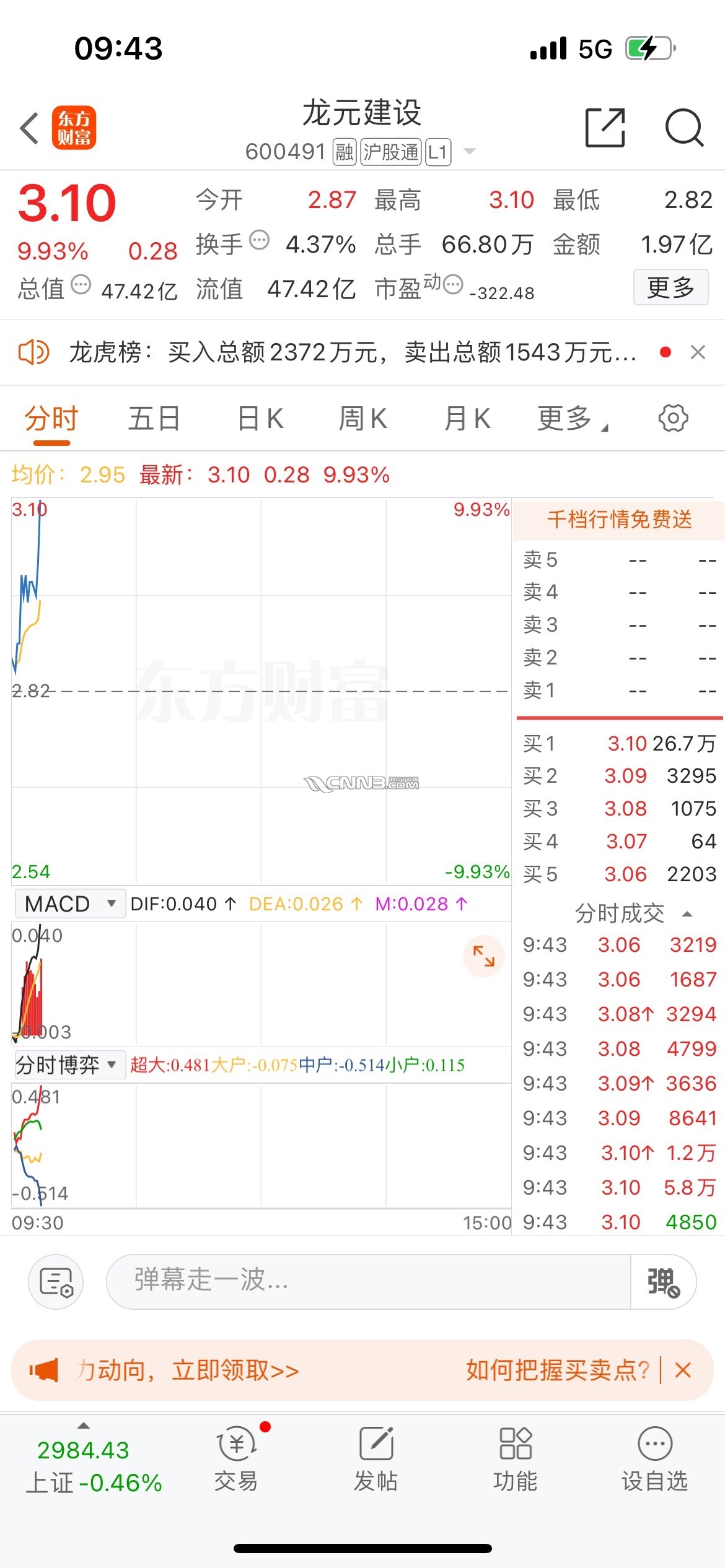Add stock via 设自选
The image size is (725, 1568).
[x=654, y=1457]
